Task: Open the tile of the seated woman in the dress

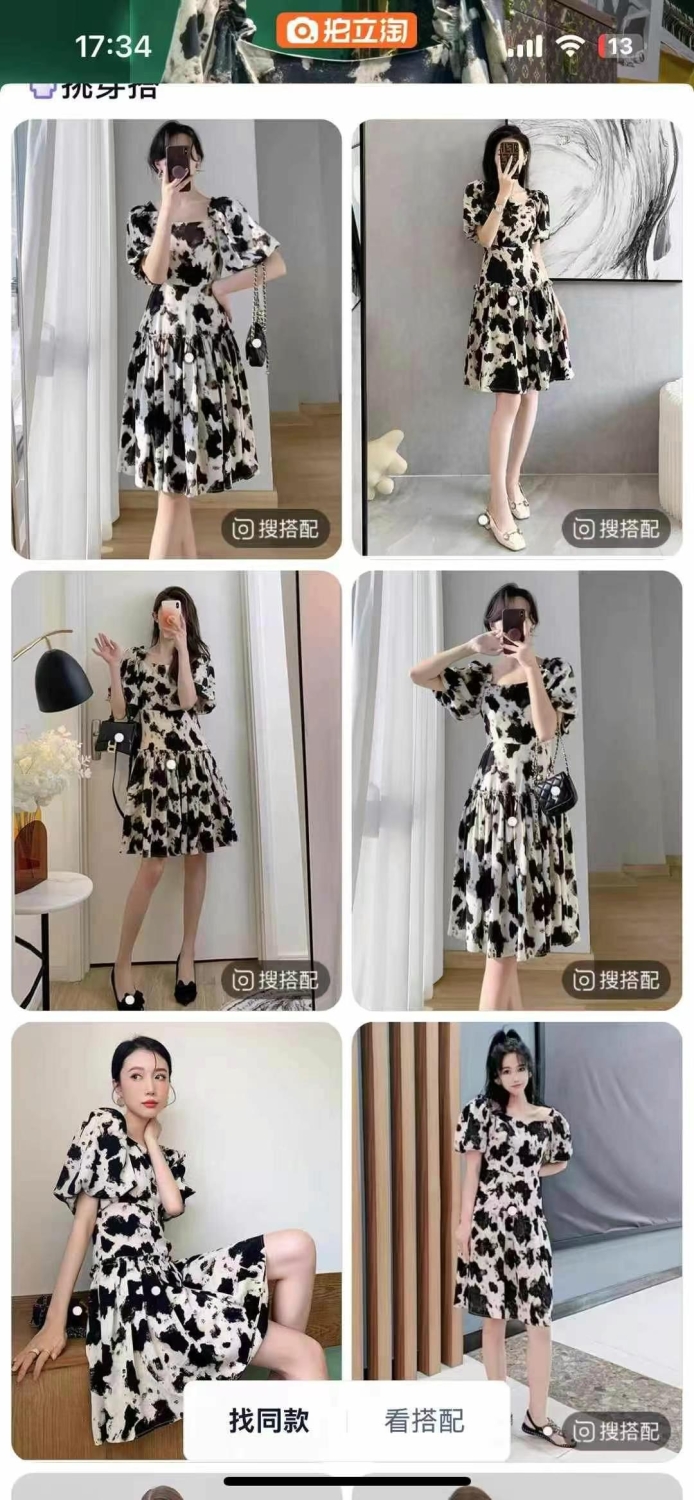Action: pos(176,1240)
